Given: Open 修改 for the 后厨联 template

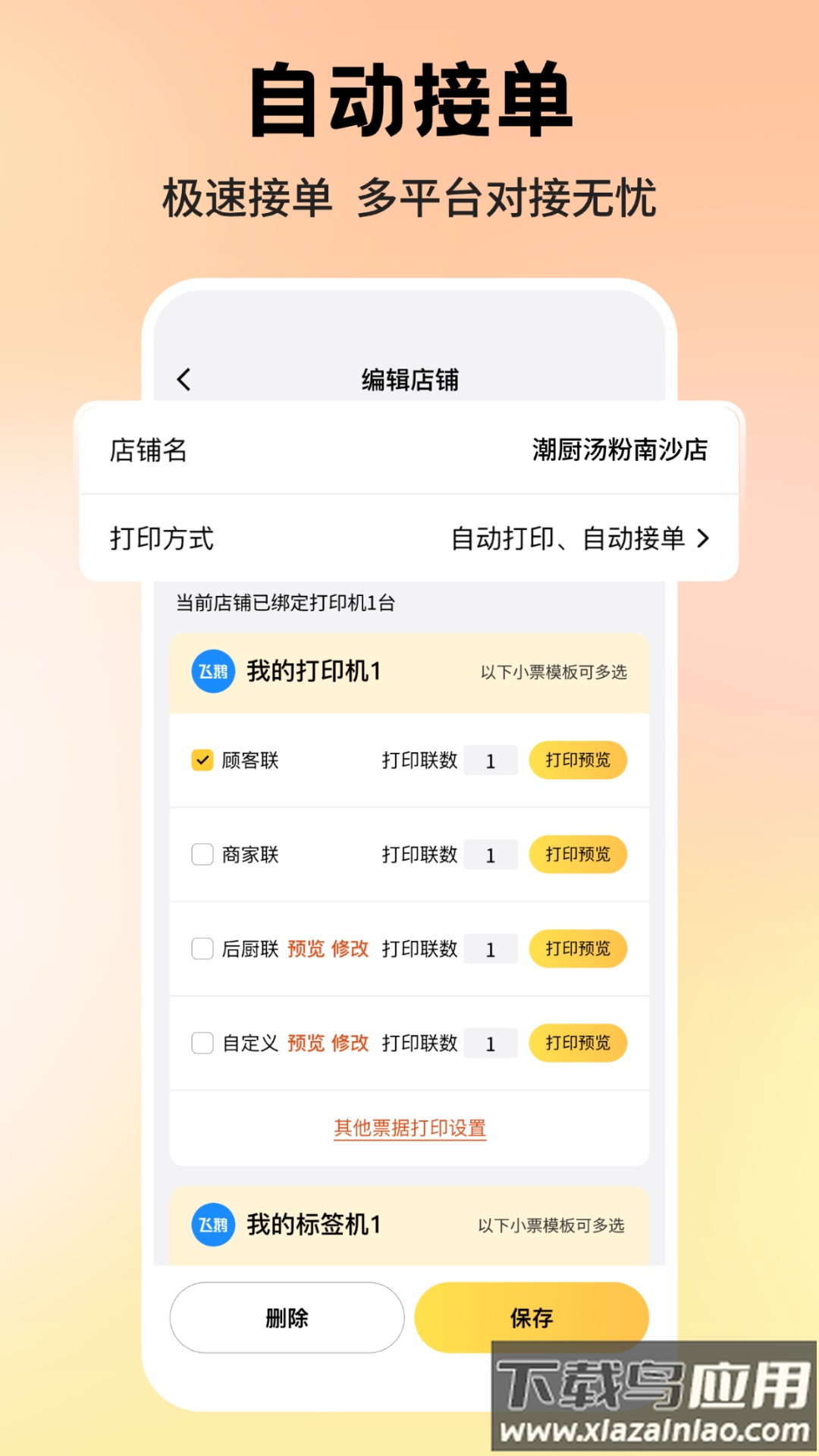Looking at the screenshot, I should pyautogui.click(x=350, y=949).
